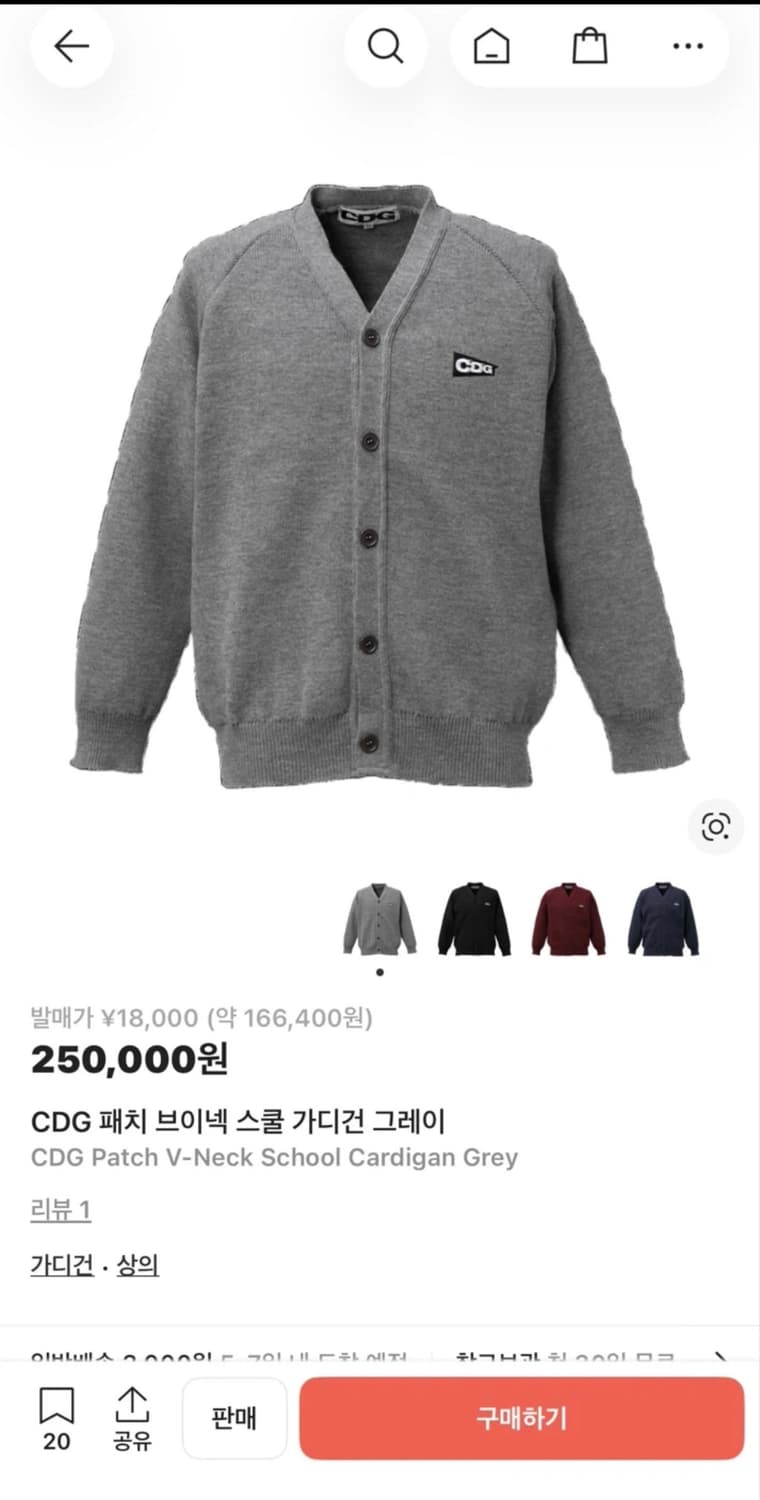This screenshot has height=1500, width=760.
Task: Open 리뷰 1 reviews link
Action: (x=58, y=1209)
